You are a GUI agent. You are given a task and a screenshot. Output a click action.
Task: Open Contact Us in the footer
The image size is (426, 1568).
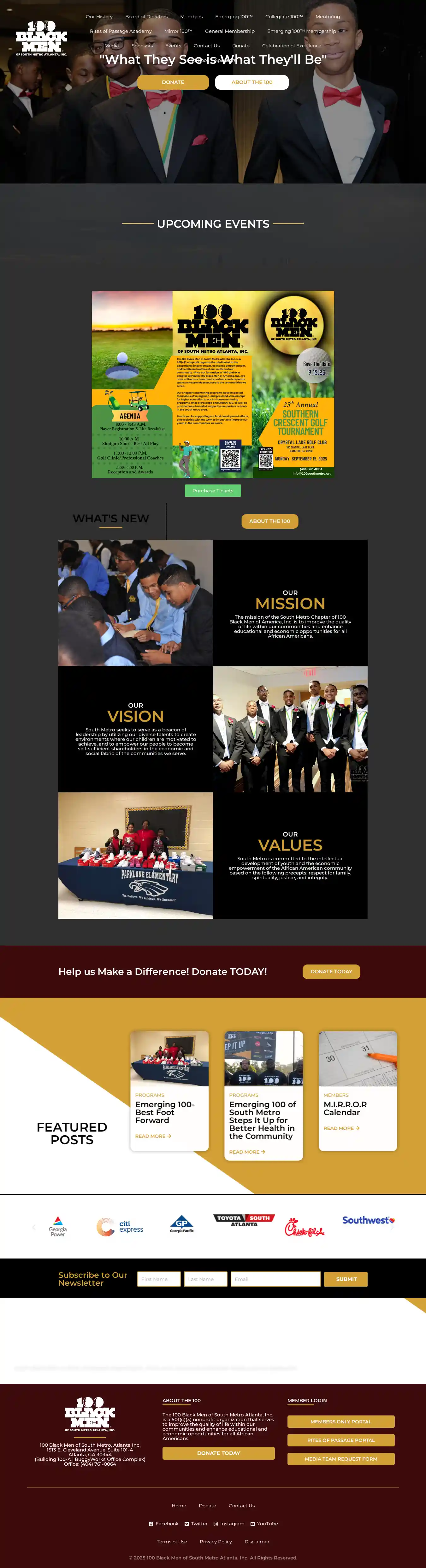point(242,1505)
